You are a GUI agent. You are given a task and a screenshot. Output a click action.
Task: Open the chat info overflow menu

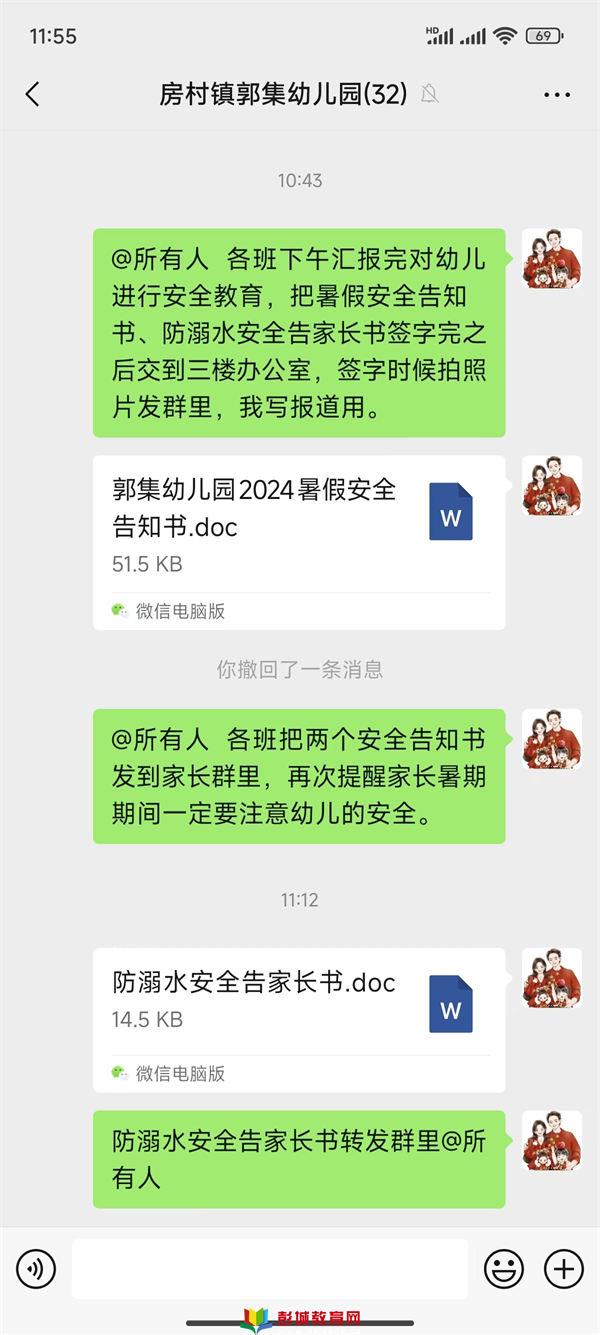556,95
